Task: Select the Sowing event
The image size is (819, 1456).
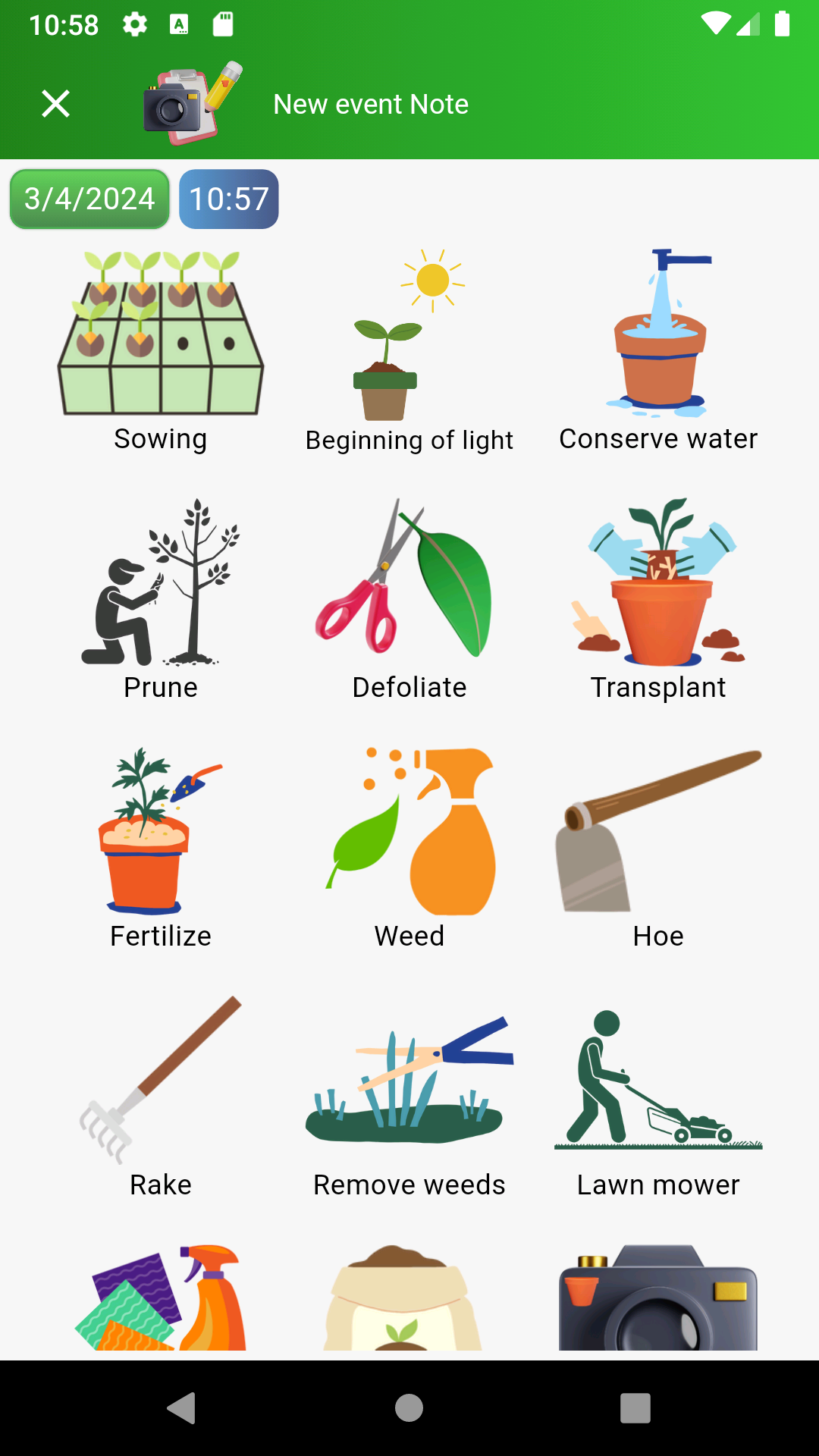Action: 161,349
